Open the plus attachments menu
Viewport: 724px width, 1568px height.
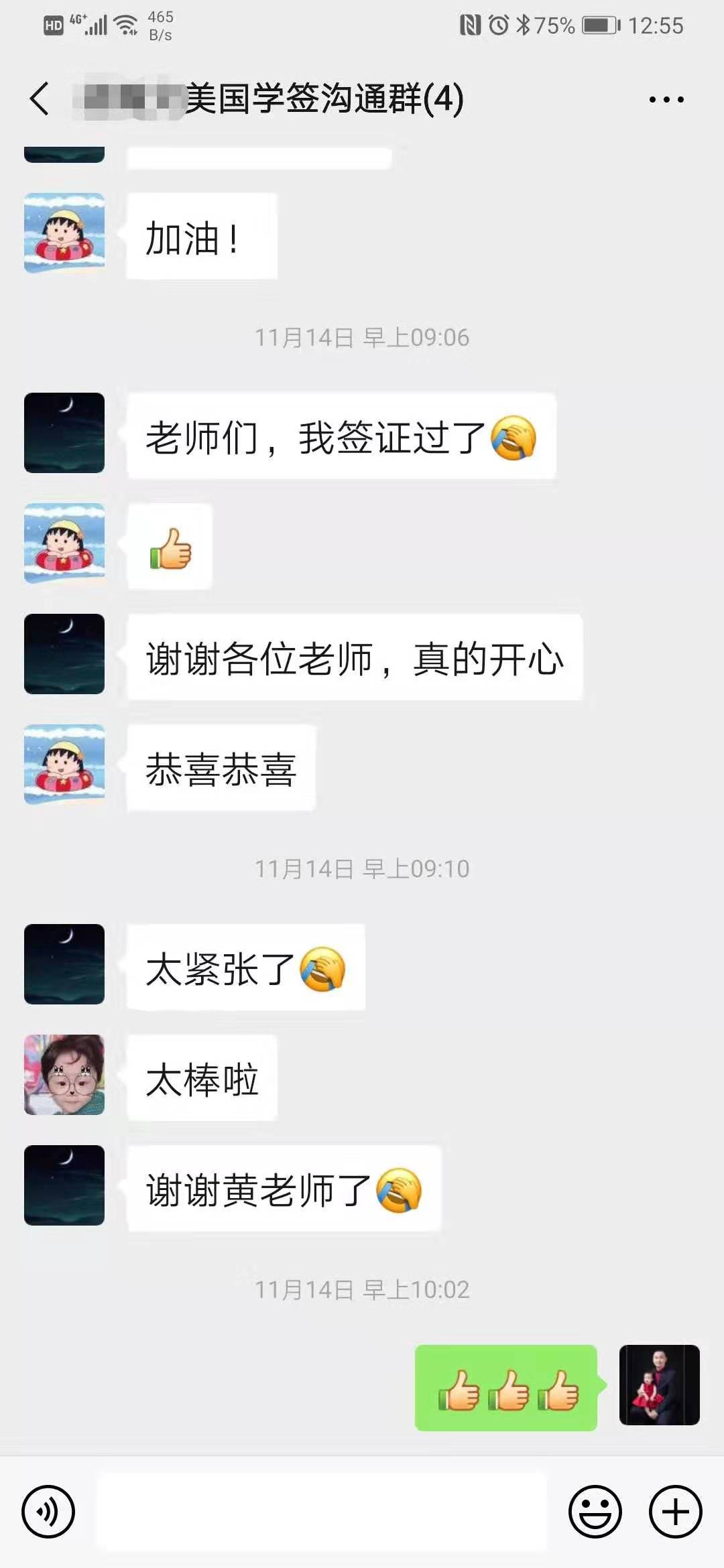[x=675, y=1512]
